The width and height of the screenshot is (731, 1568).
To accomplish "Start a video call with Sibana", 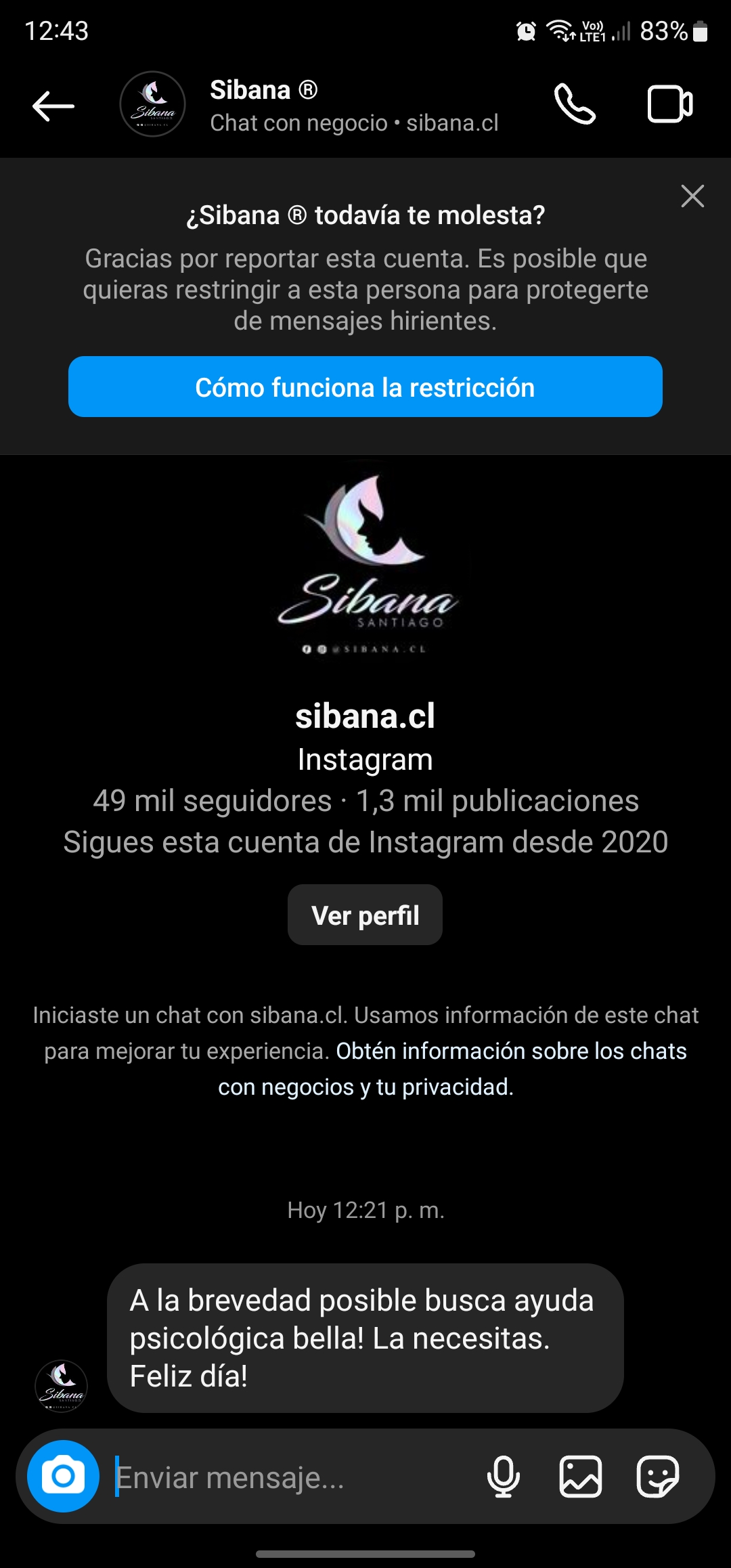I will point(669,105).
